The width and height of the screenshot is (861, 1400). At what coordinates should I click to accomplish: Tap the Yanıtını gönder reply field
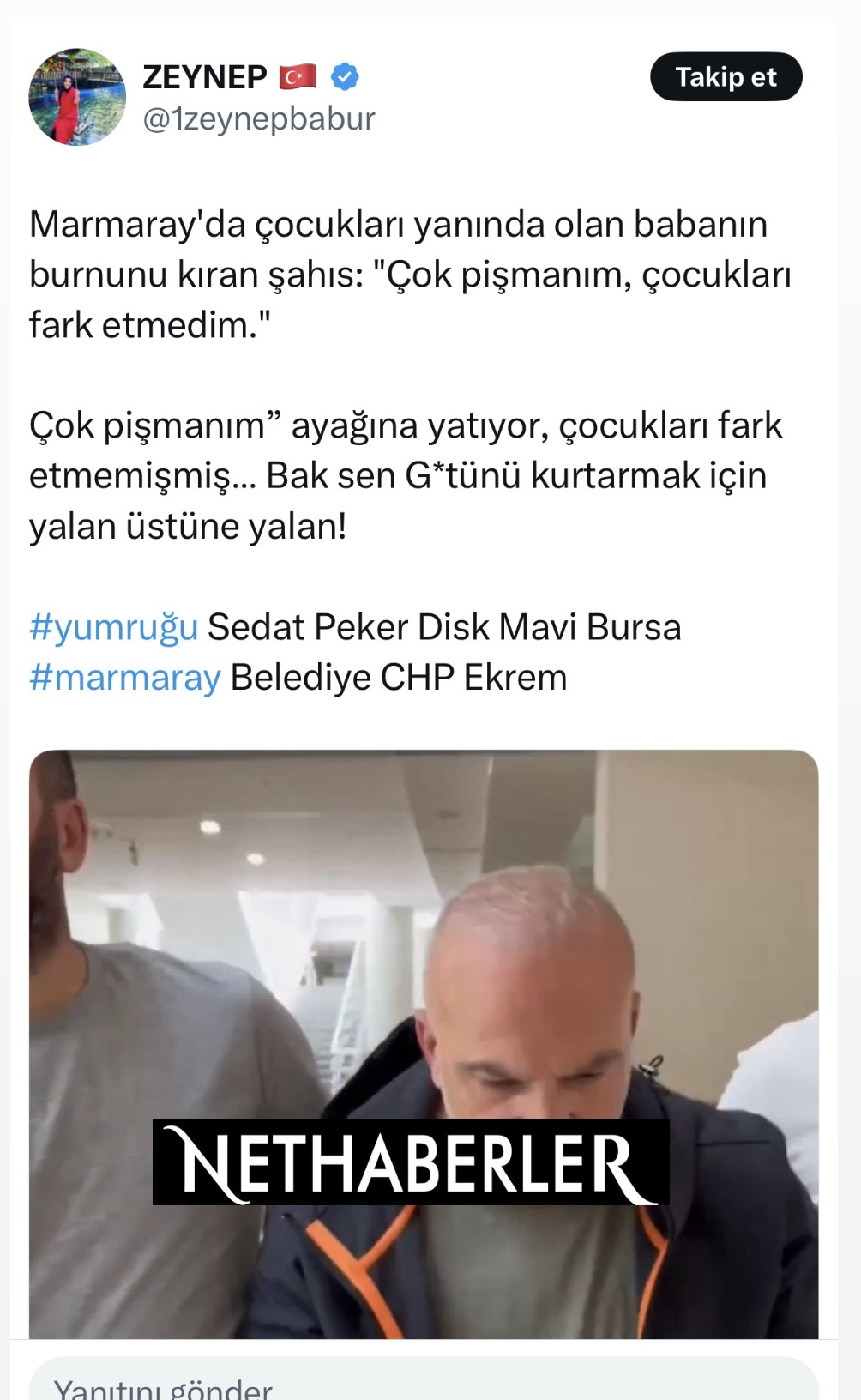pos(424,1382)
